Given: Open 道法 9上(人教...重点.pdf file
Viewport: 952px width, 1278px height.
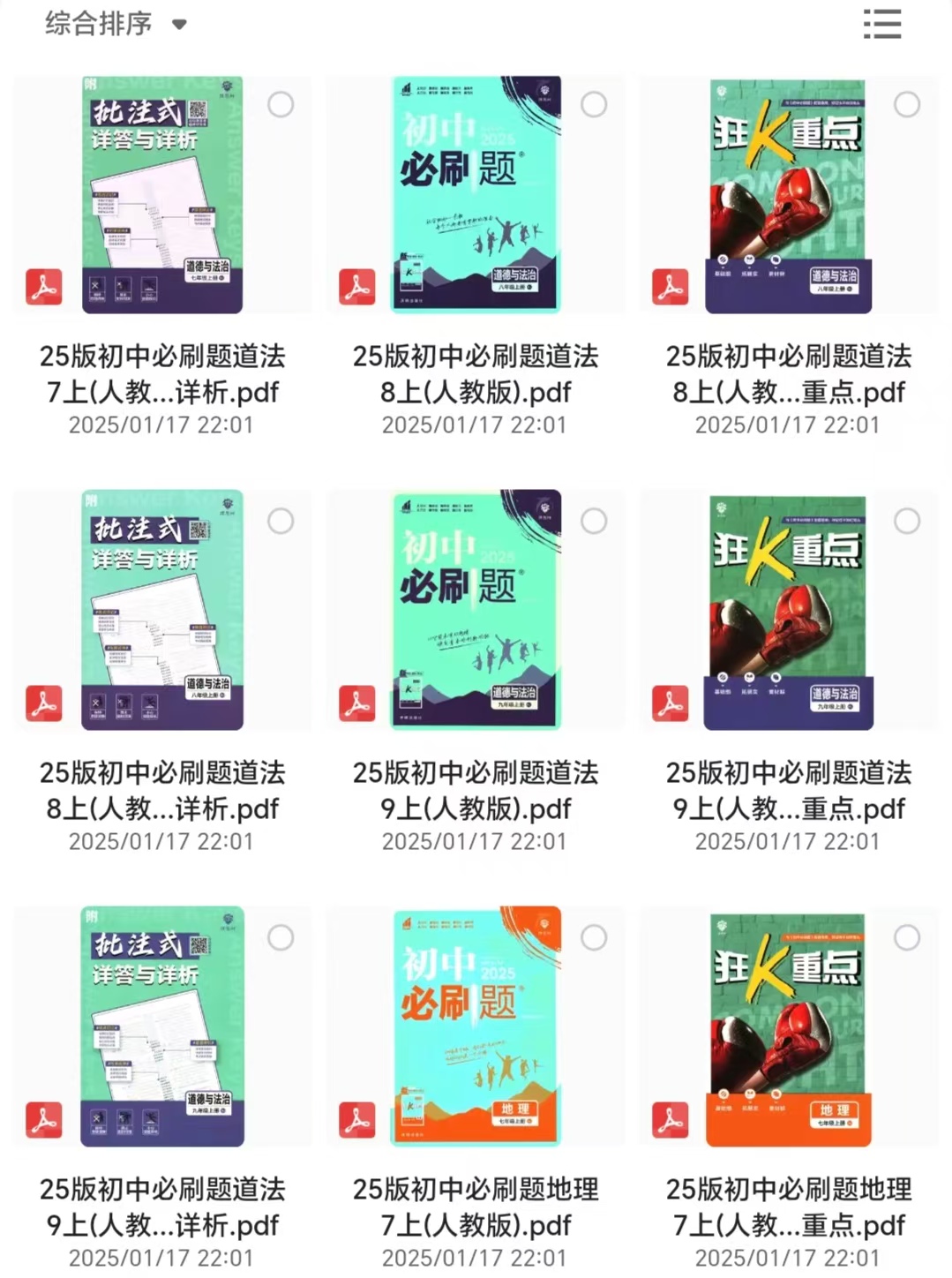Looking at the screenshot, I should [788, 611].
